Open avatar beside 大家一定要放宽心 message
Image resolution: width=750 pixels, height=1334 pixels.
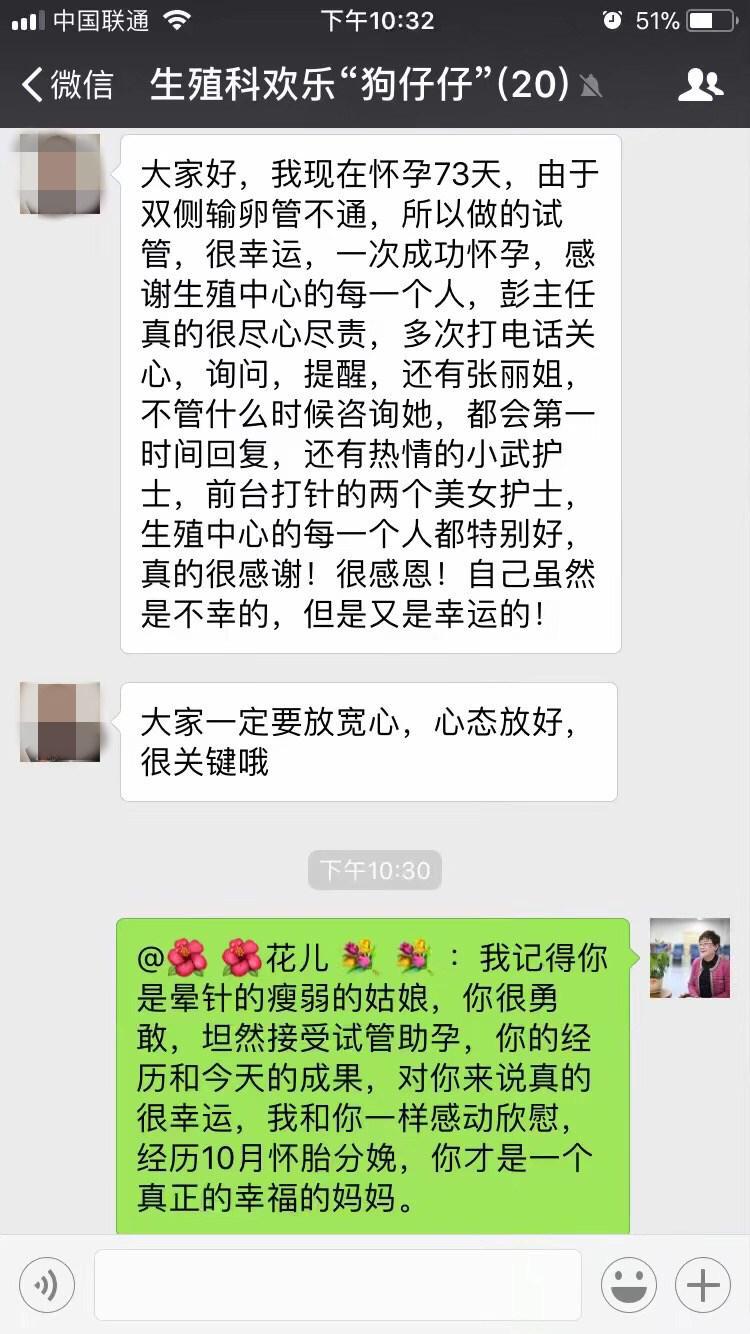[60, 722]
